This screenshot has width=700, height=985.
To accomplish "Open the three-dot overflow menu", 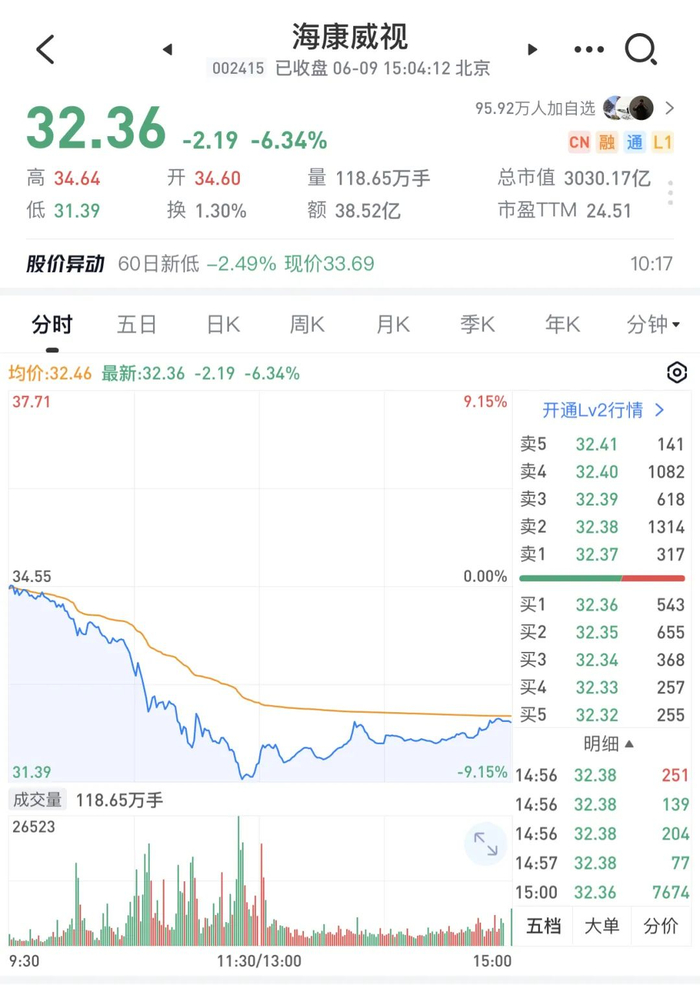I will coord(589,49).
